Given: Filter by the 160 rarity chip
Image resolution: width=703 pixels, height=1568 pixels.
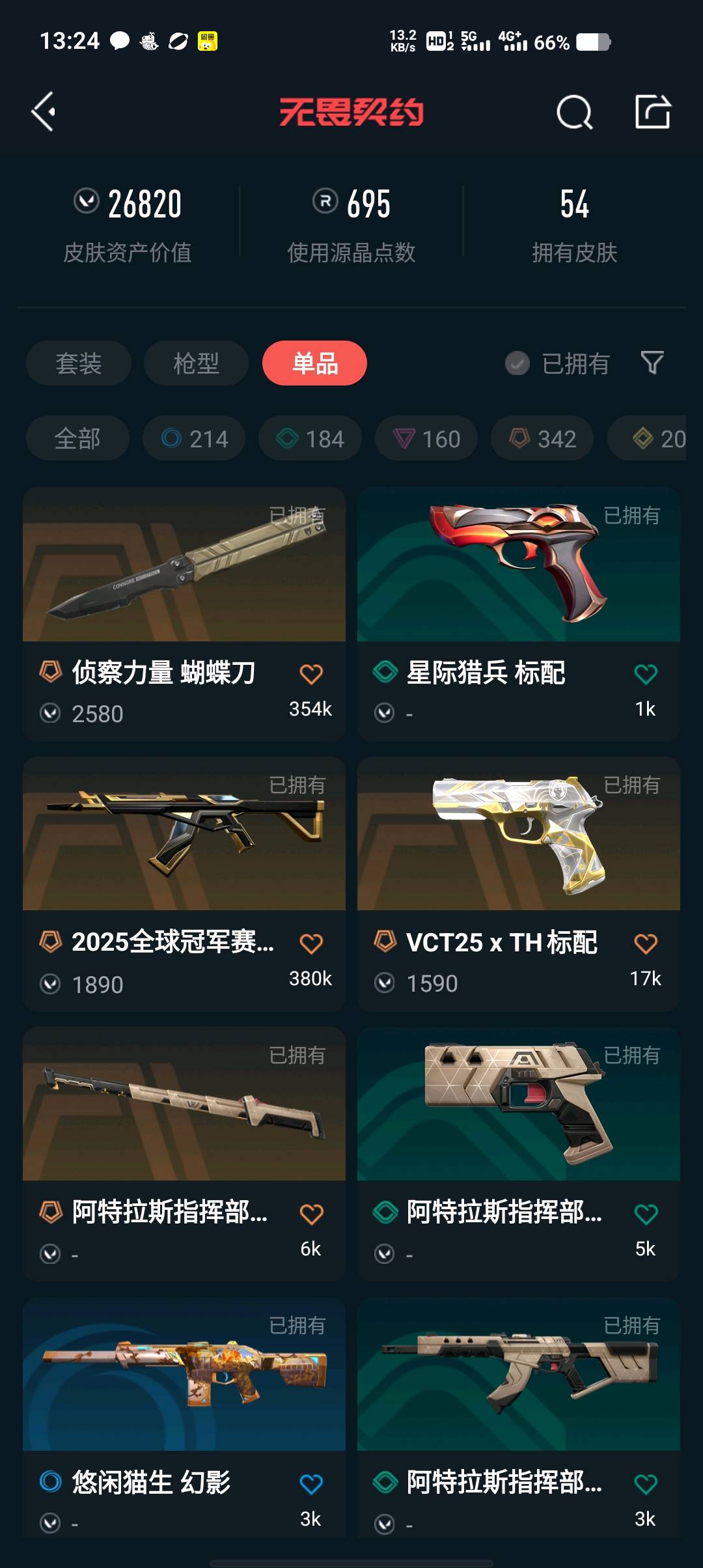Looking at the screenshot, I should (x=426, y=438).
